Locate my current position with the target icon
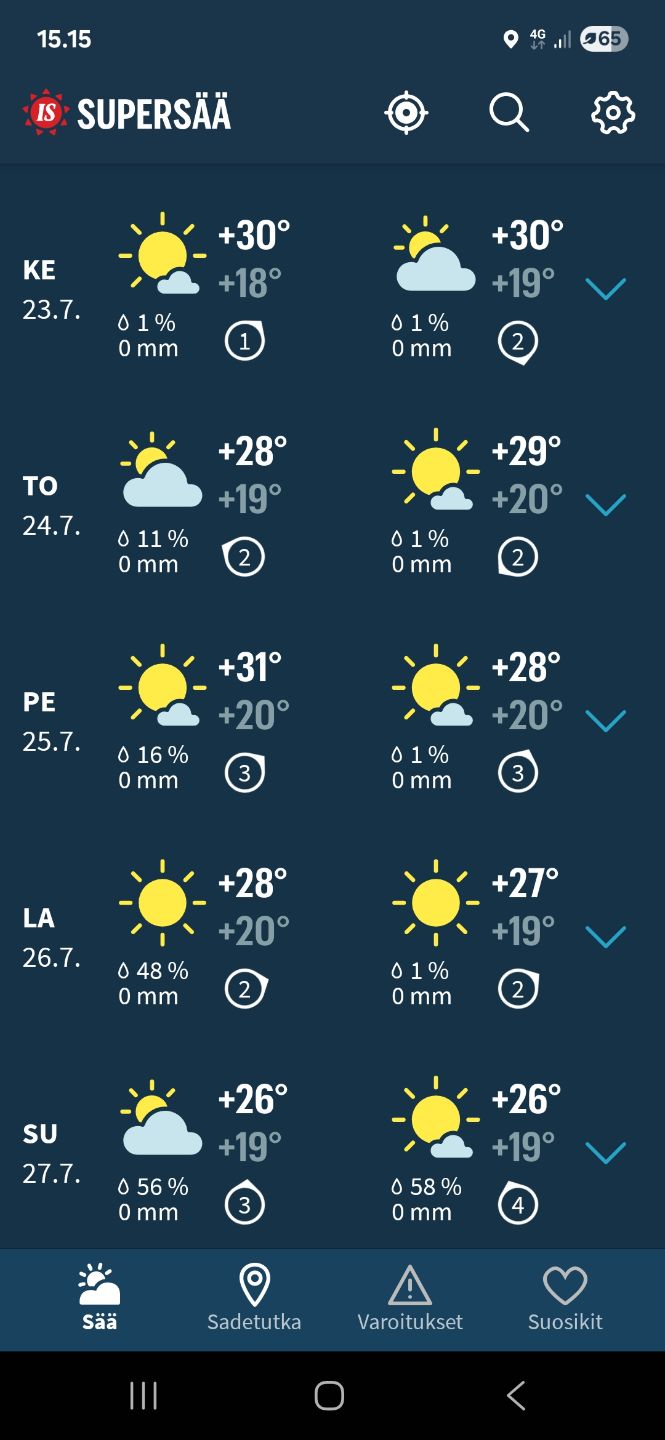The height and width of the screenshot is (1440, 665). 406,113
